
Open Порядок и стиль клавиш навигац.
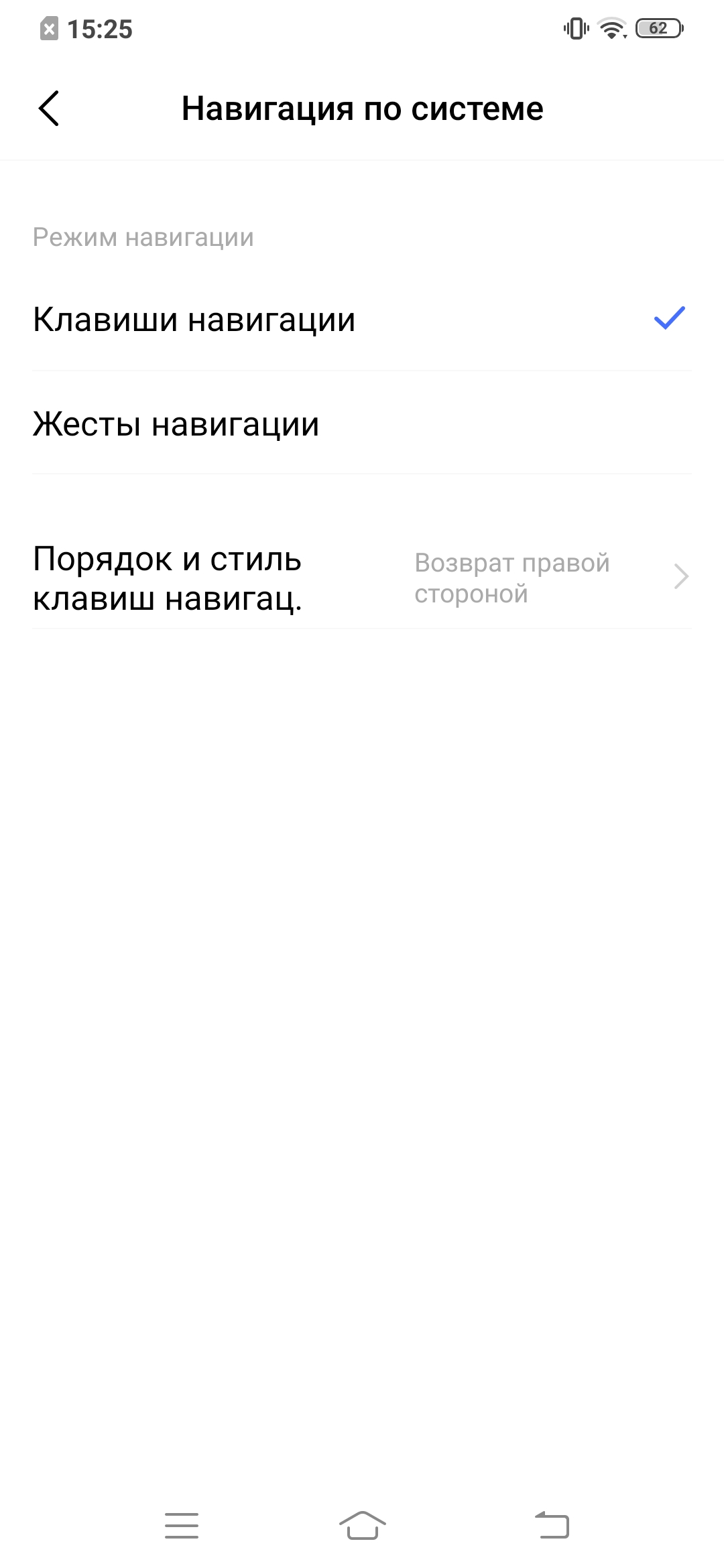point(362,578)
